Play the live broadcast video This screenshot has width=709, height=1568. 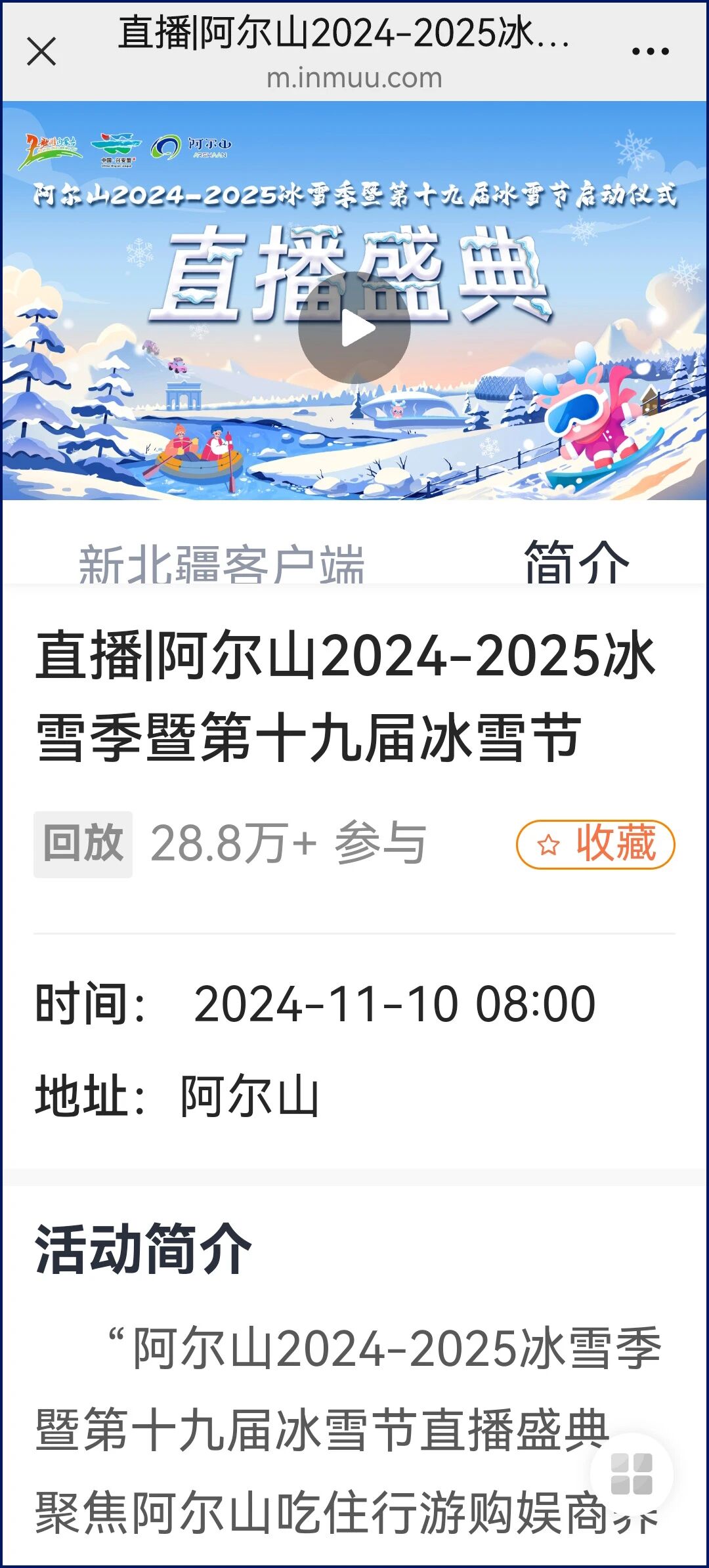[354, 328]
